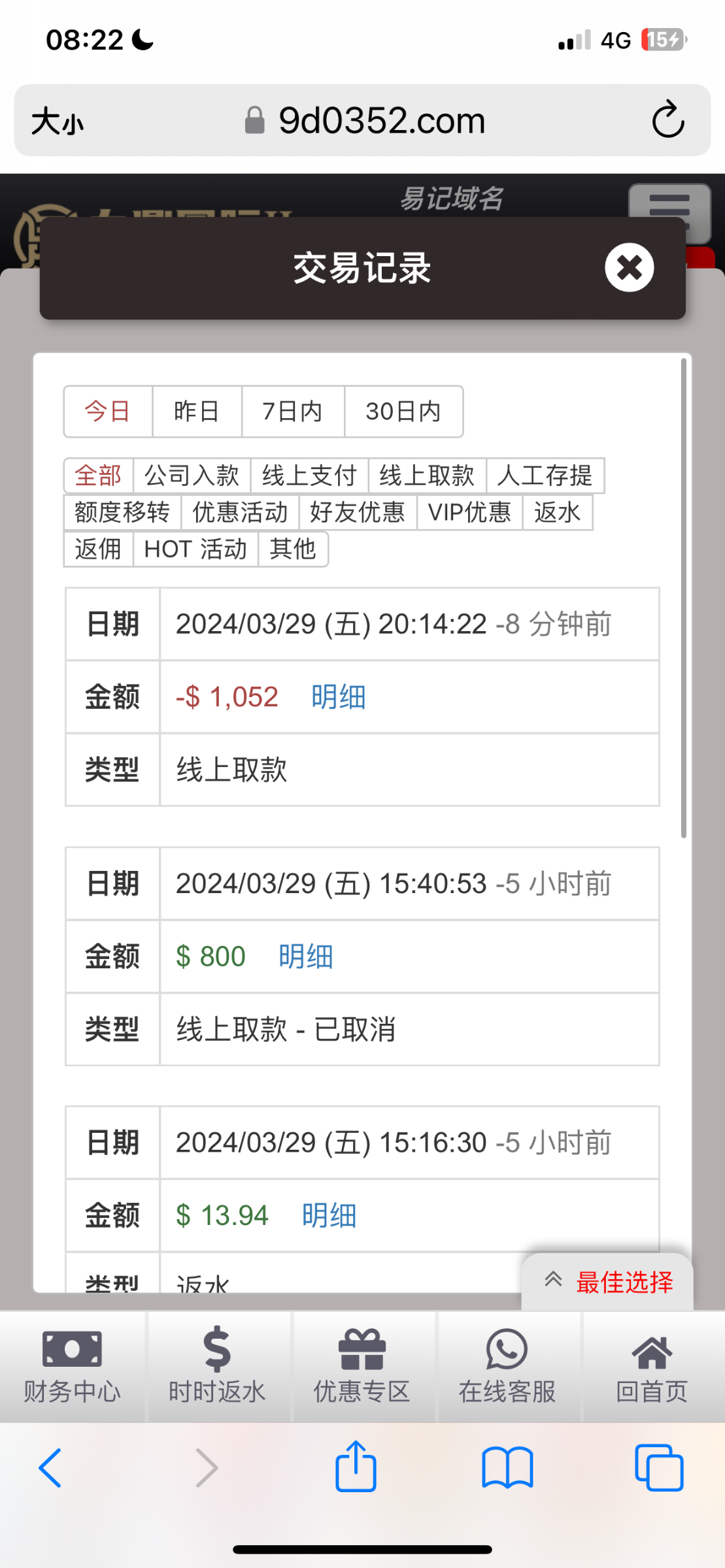Enable the VIP优惠 filter
This screenshot has width=725, height=1568.
point(469,512)
